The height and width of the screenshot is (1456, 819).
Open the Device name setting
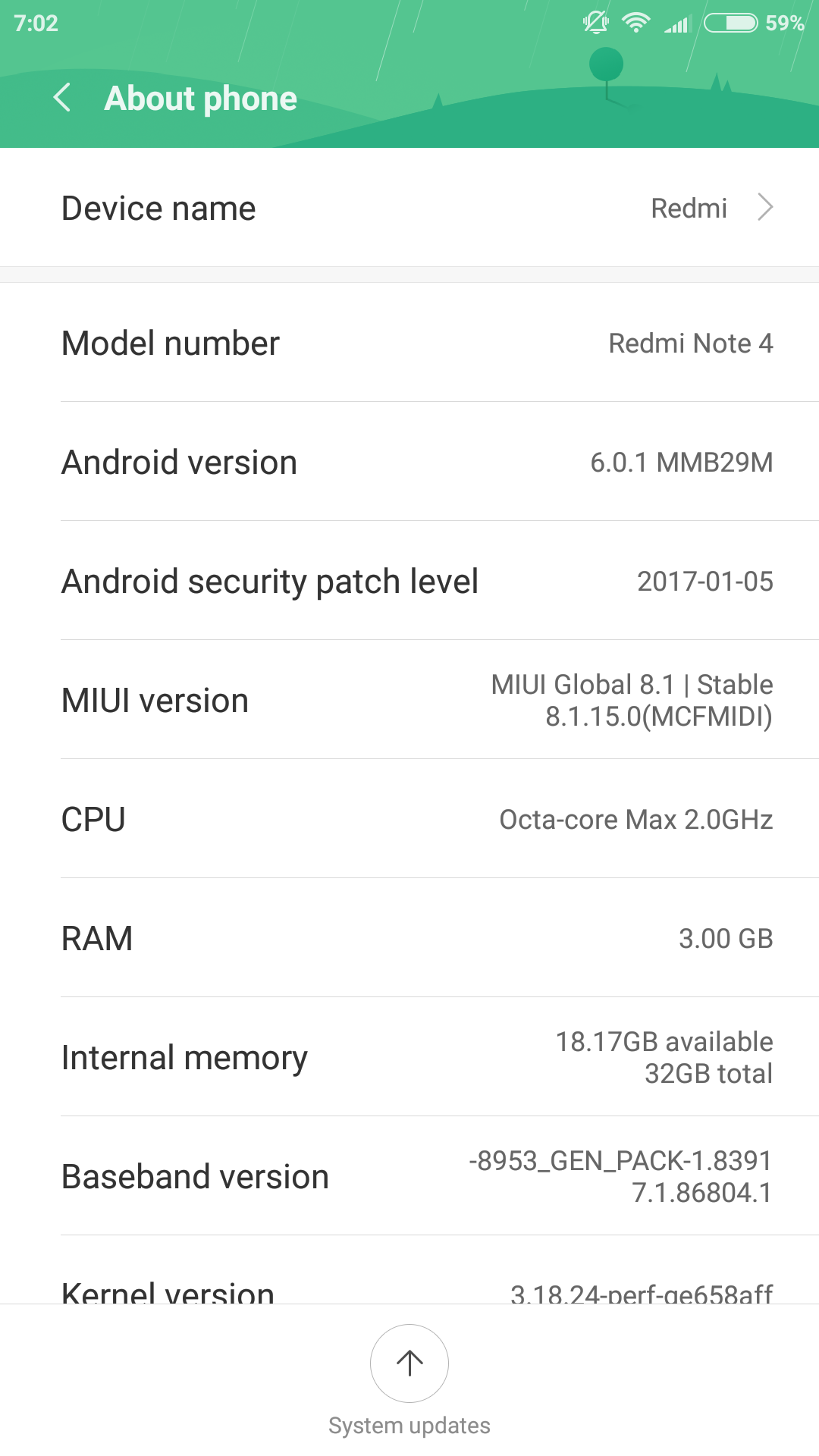409,208
